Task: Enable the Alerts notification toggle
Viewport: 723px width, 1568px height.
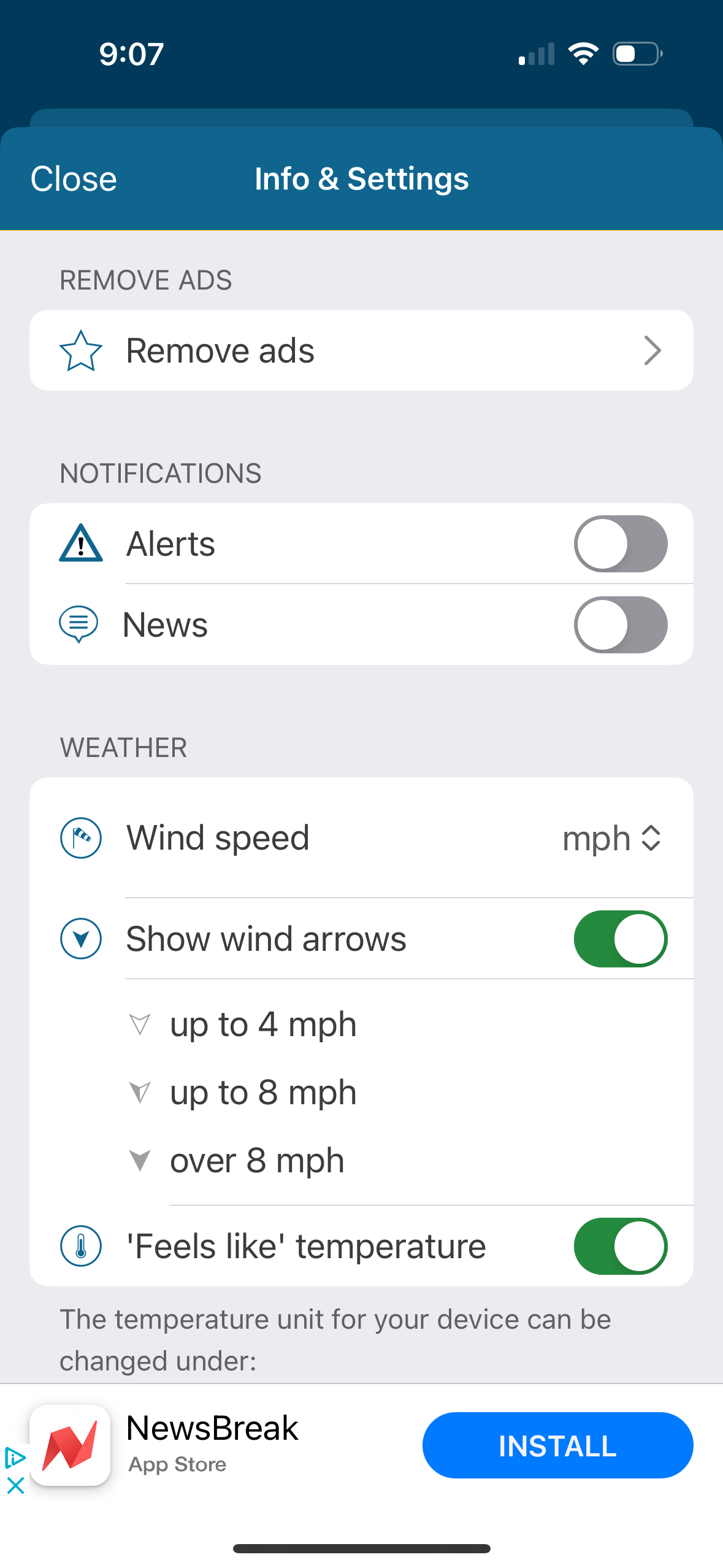Action: point(621,543)
